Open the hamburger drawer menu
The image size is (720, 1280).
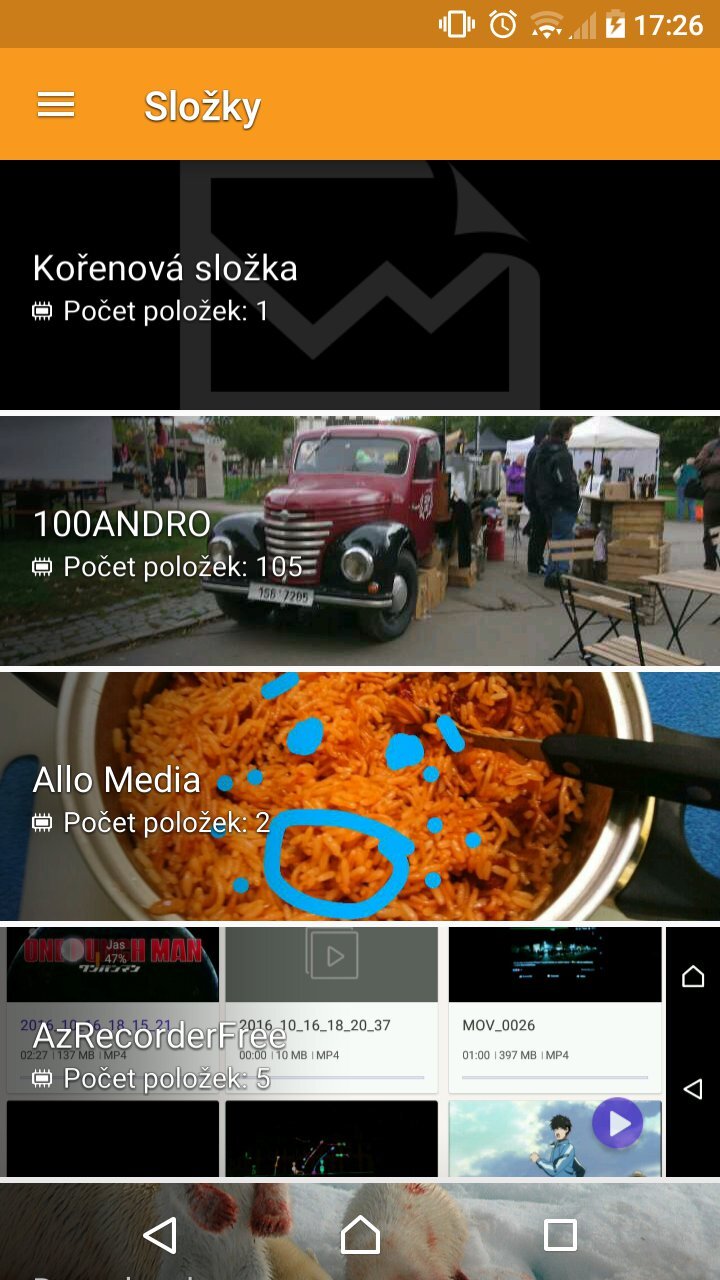[x=56, y=105]
